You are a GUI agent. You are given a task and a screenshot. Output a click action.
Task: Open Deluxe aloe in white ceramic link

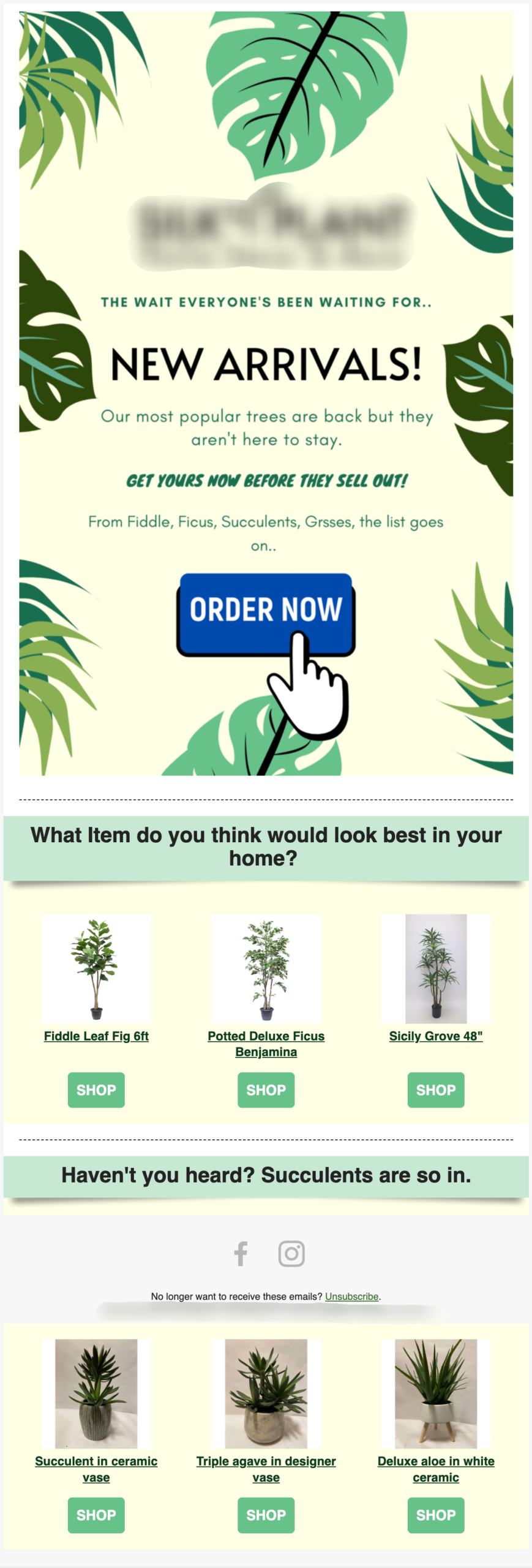[435, 1469]
